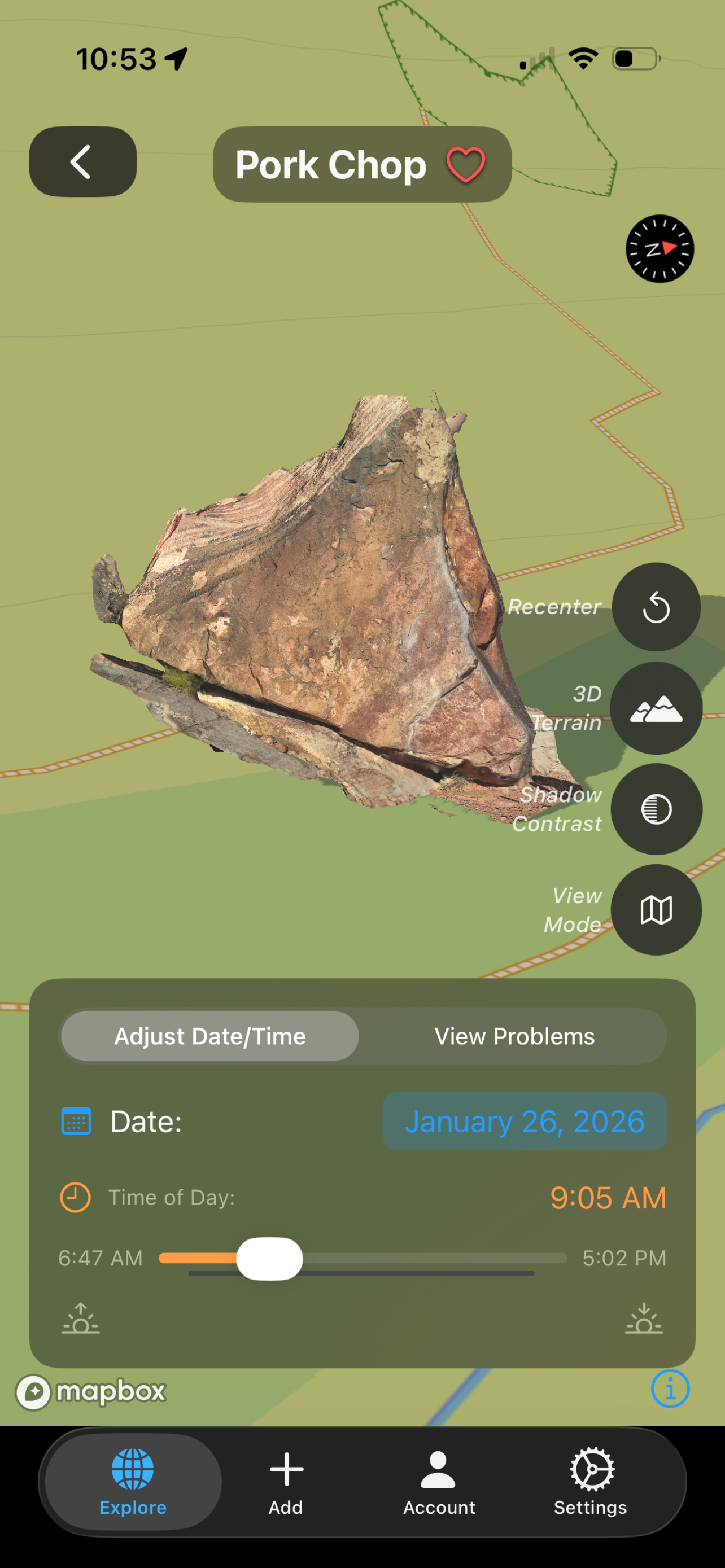Select the Explore tab
Viewport: 725px width, 1568px height.
(x=133, y=1482)
